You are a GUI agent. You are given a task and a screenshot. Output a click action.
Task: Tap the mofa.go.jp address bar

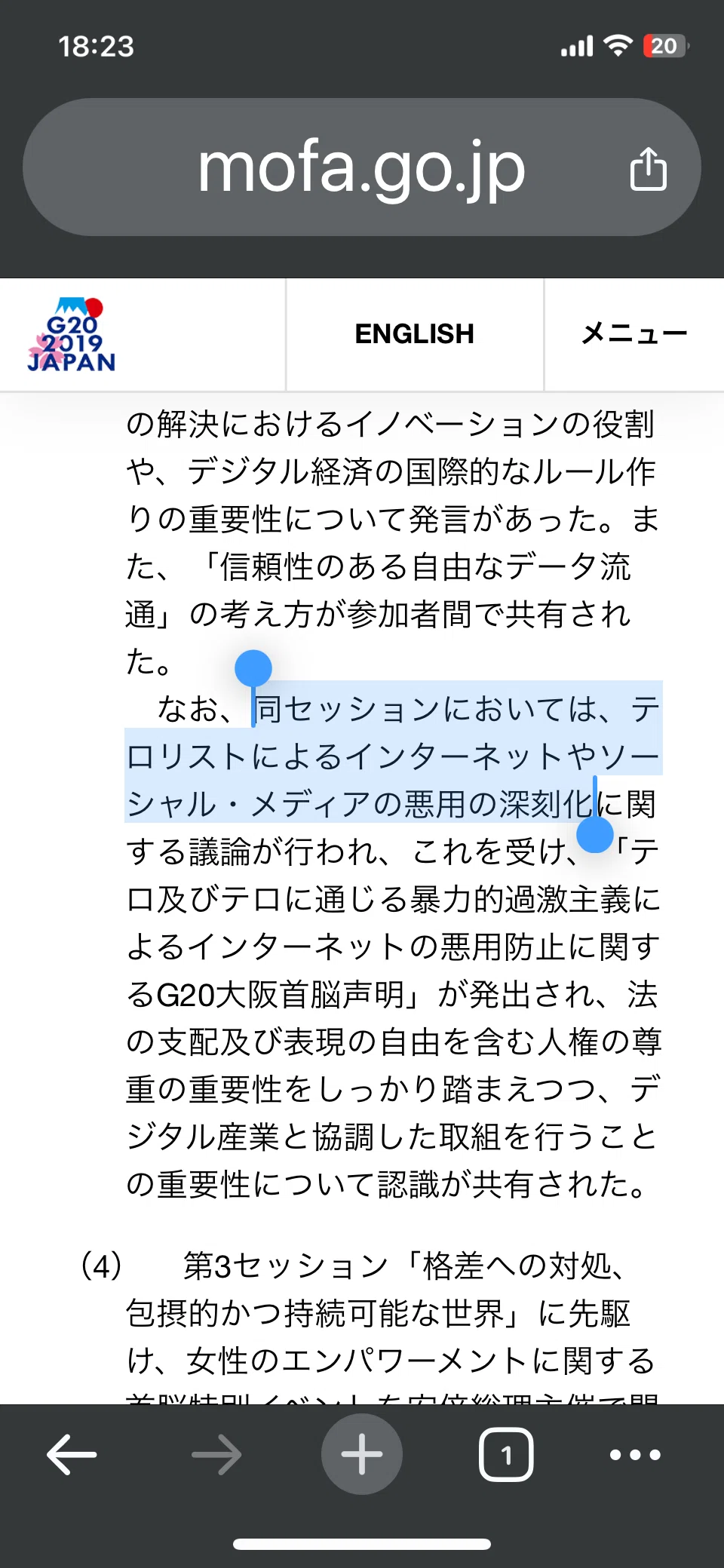tap(361, 167)
